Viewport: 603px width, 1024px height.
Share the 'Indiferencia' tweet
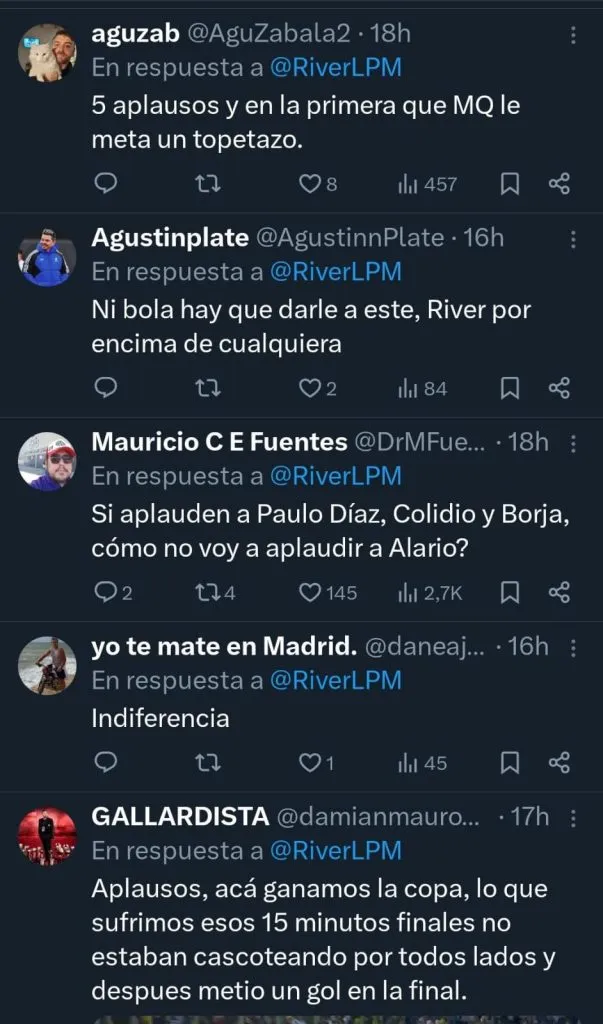[x=559, y=763]
